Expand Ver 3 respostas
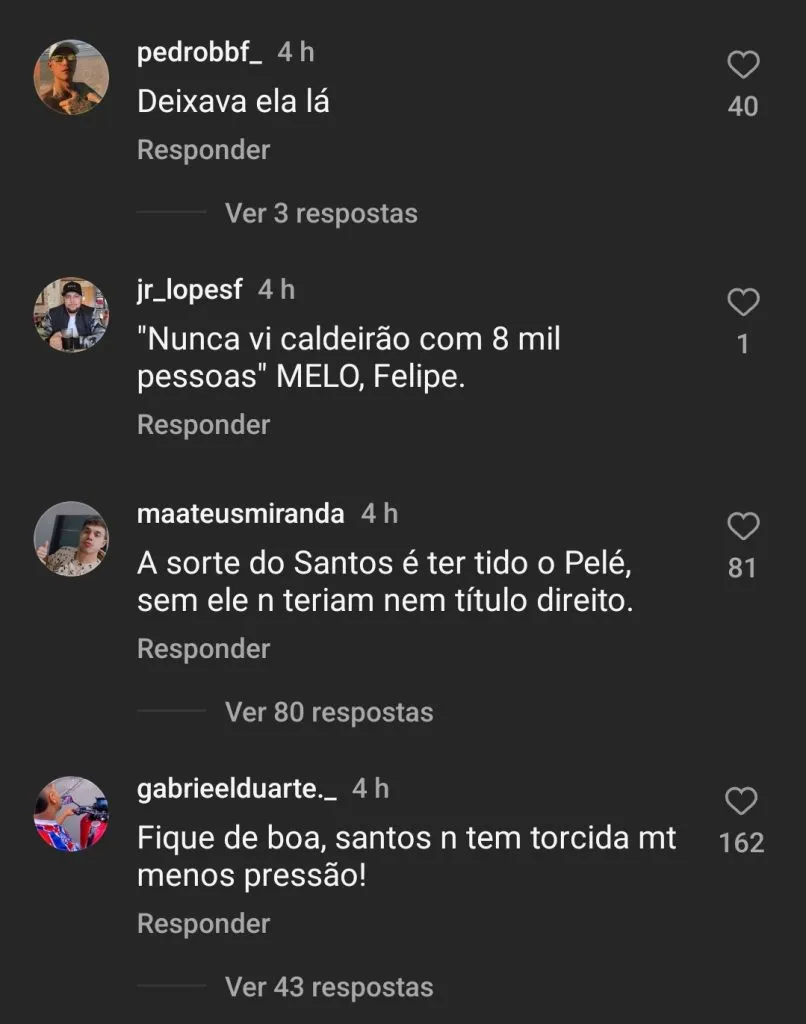This screenshot has height=1024, width=806. click(321, 213)
